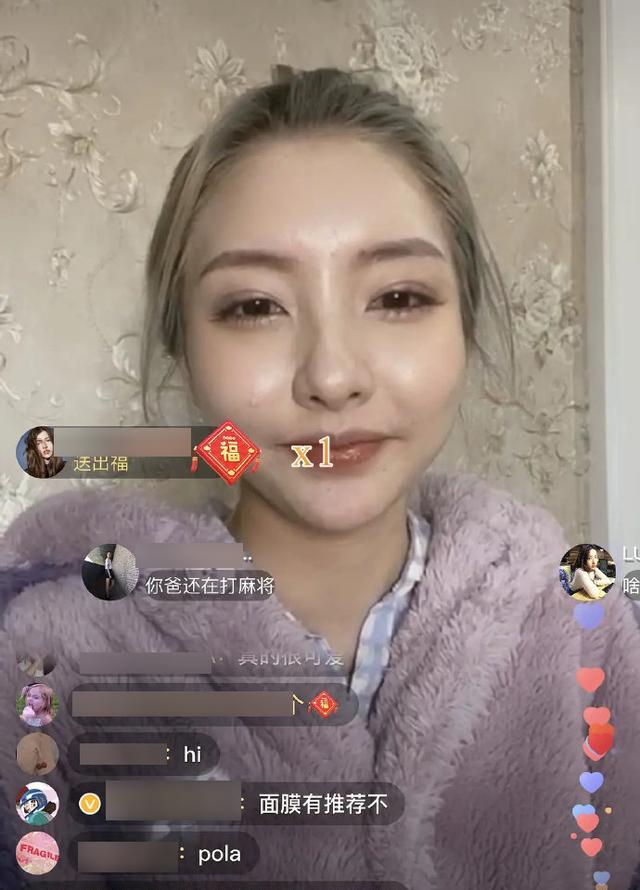Select the pola comment
This screenshot has height=890, width=640.
pos(220,856)
